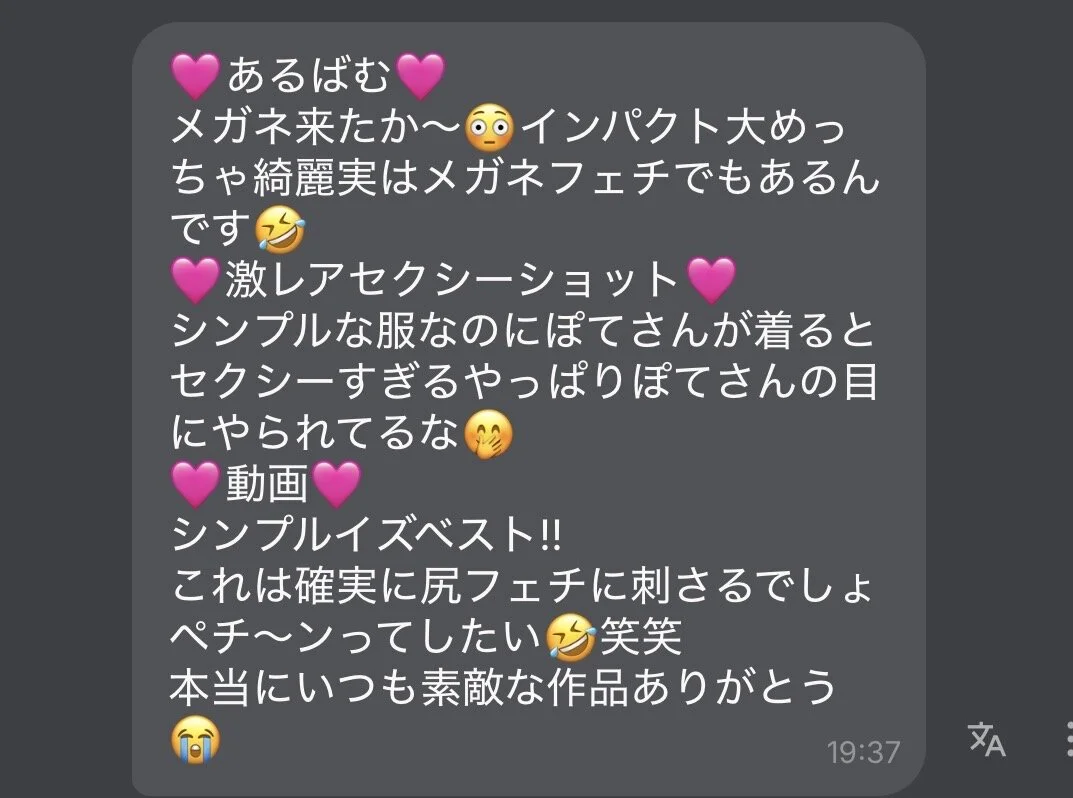The image size is (1073, 798).
Task: Translate this message with the translate icon
Action: tap(986, 739)
